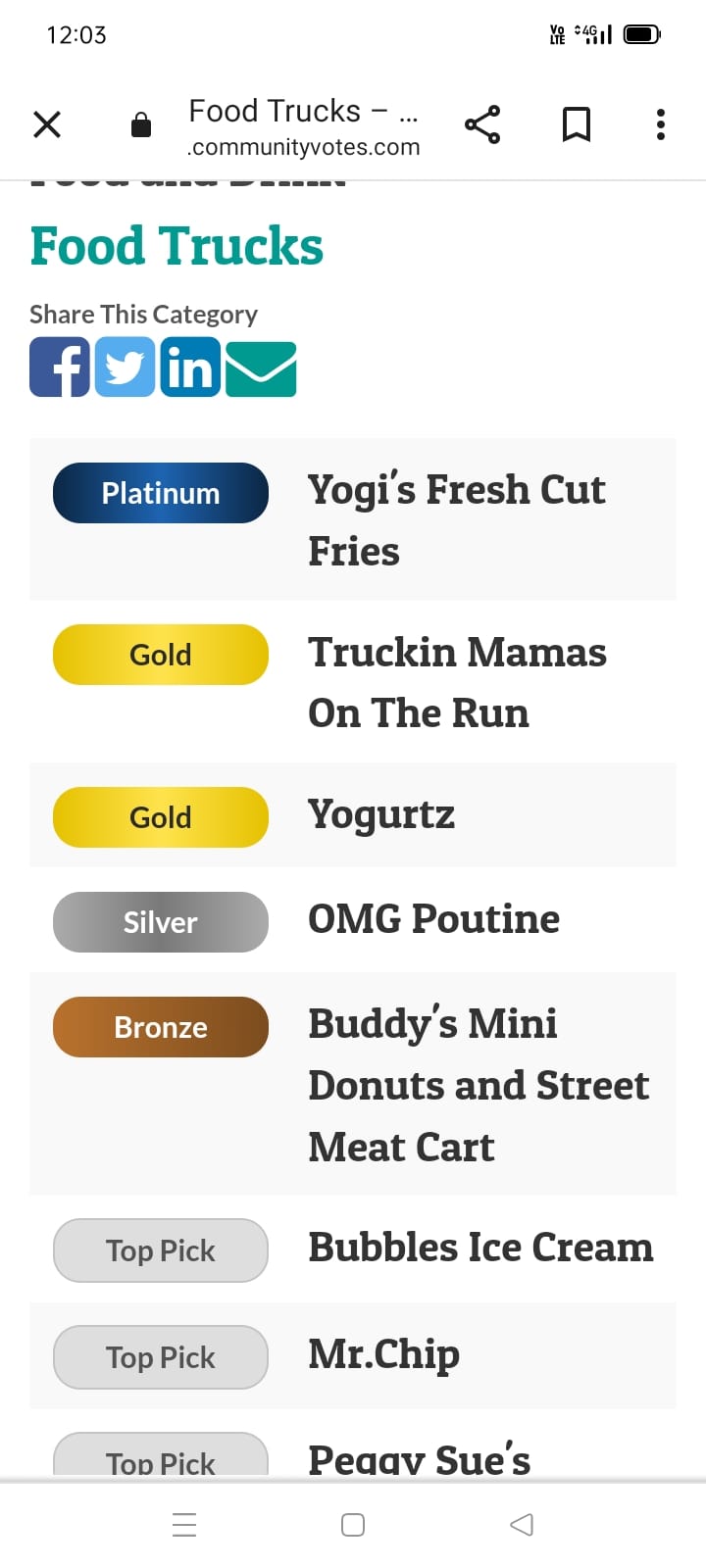The width and height of the screenshot is (706, 1568).
Task: Open the browser overflow menu
Action: [x=660, y=124]
